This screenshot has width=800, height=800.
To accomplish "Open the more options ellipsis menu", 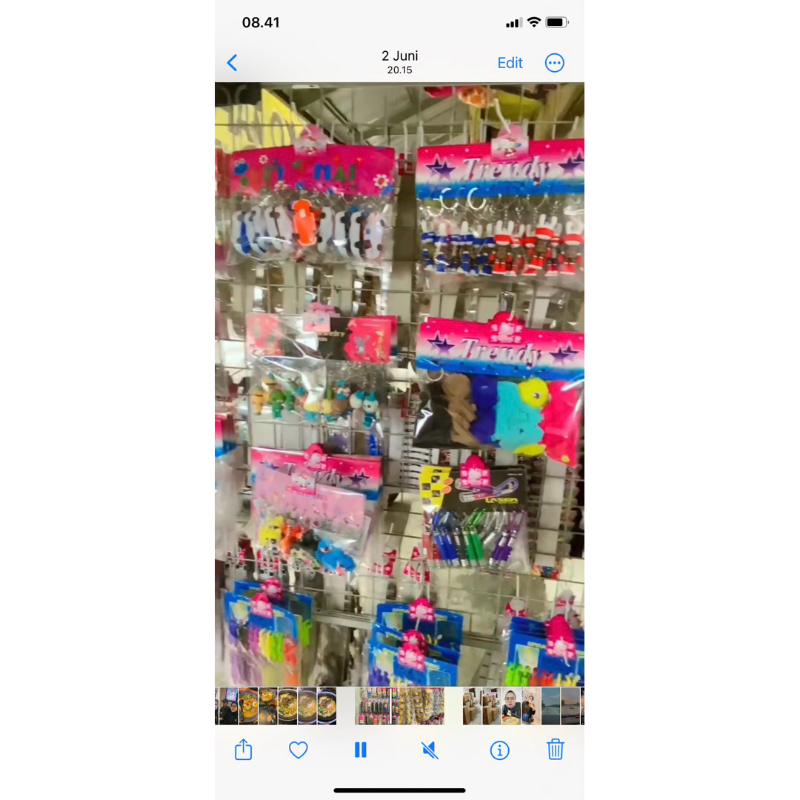I will click(554, 63).
